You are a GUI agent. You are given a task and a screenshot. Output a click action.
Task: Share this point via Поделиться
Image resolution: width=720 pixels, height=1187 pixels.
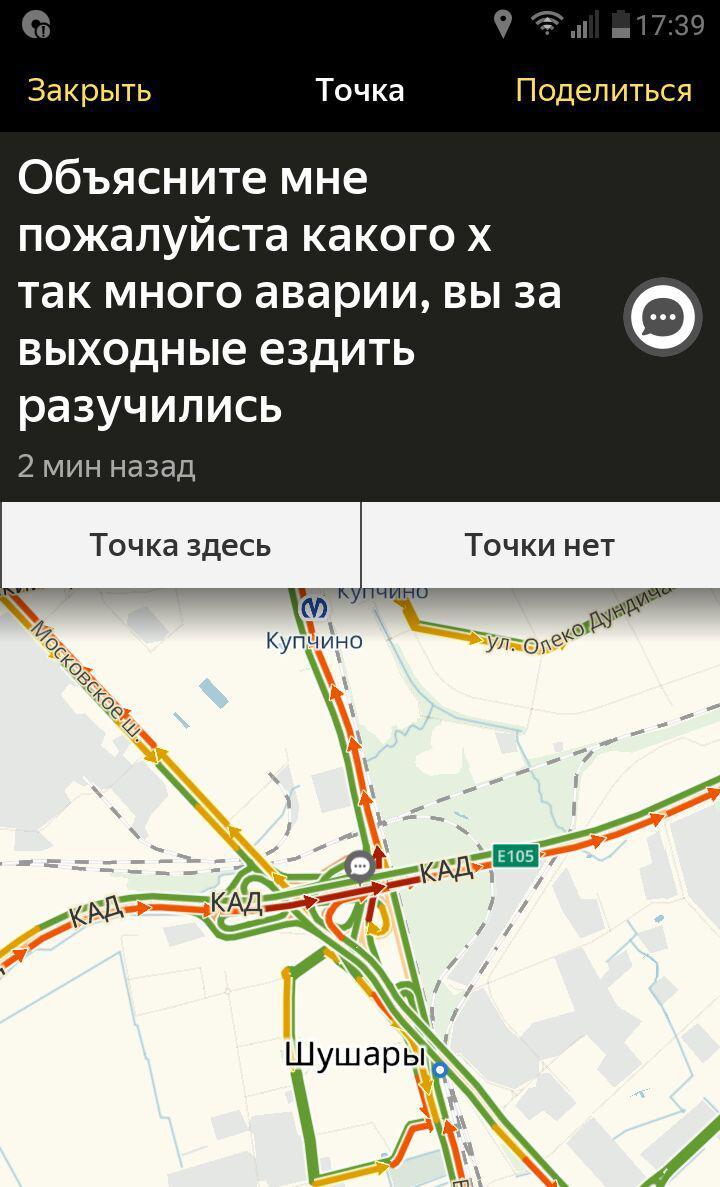(603, 91)
